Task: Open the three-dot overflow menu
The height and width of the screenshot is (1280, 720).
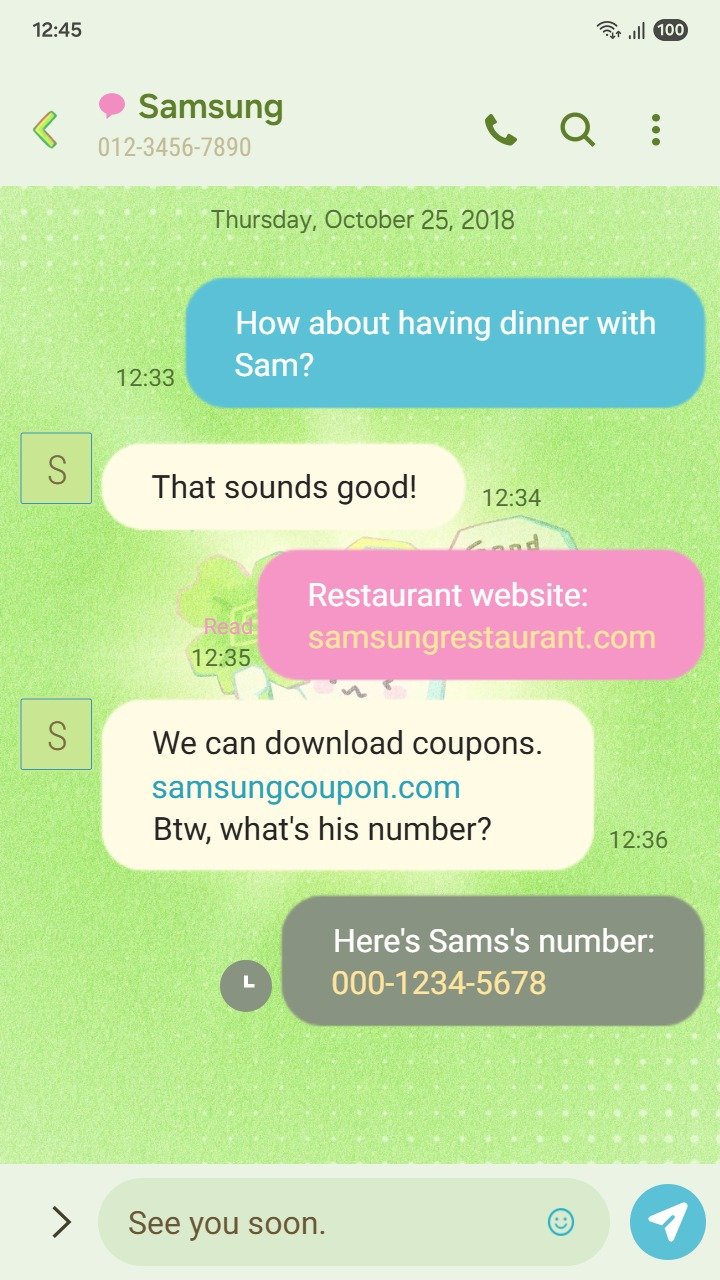Action: 655,129
